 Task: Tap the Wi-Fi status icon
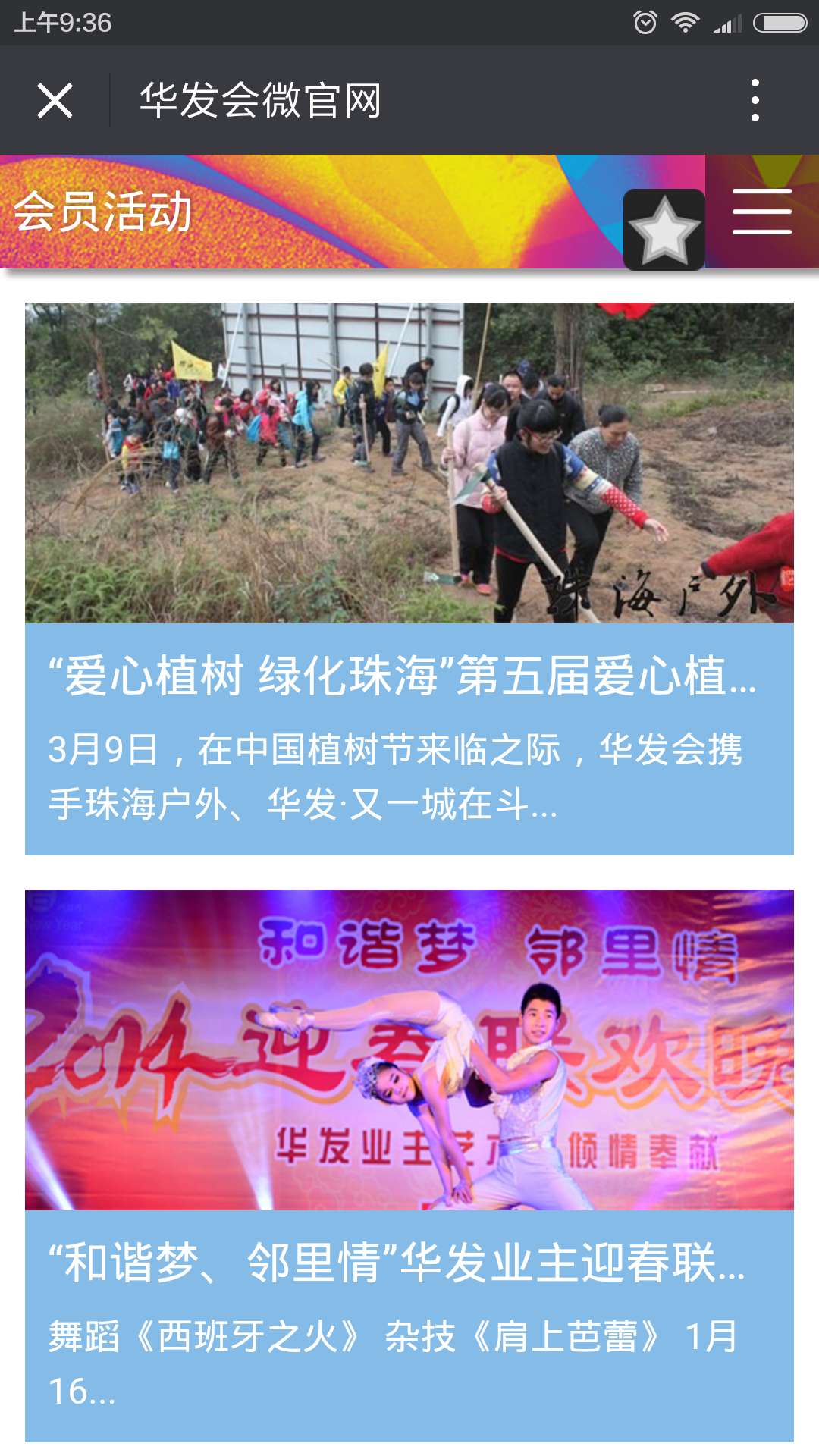point(685,21)
